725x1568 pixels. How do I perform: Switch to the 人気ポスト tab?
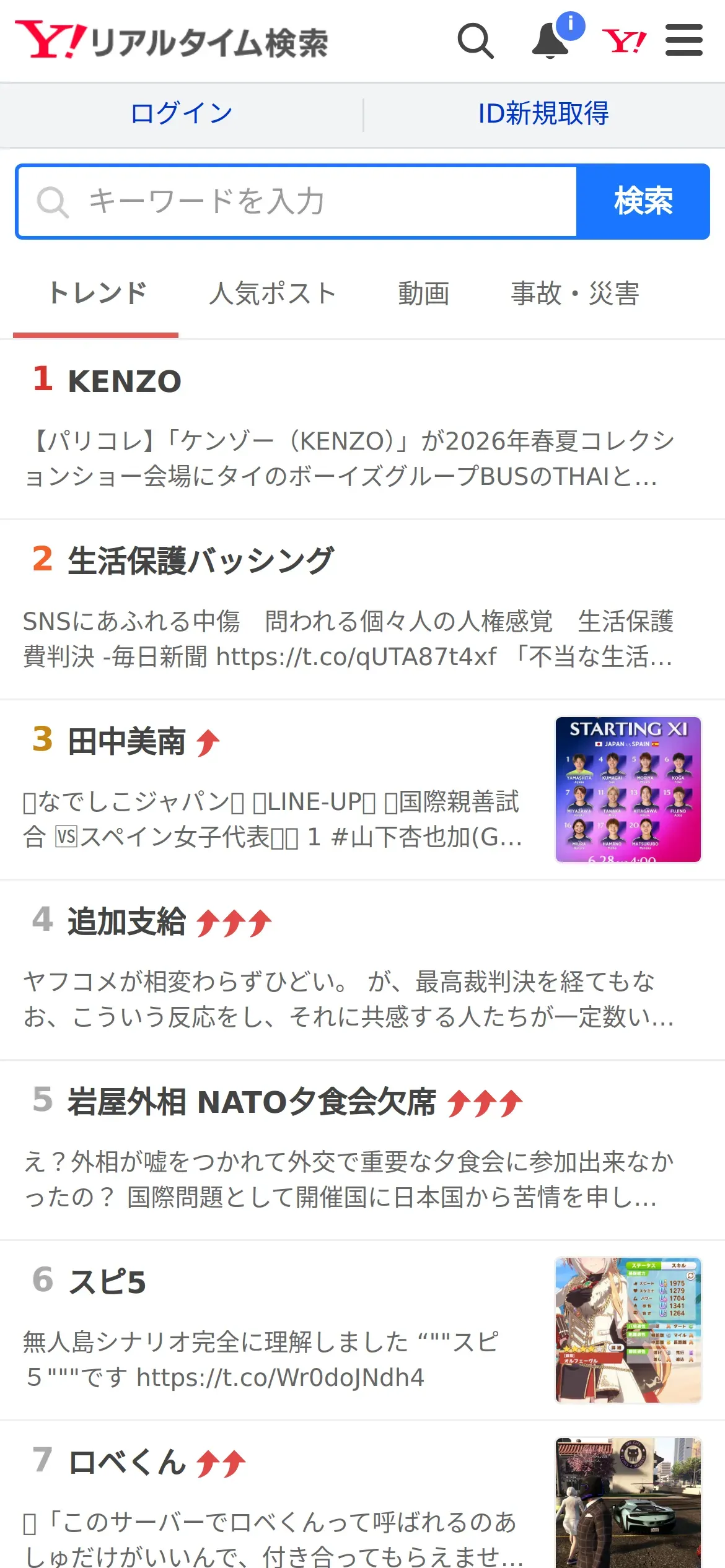pos(272,294)
